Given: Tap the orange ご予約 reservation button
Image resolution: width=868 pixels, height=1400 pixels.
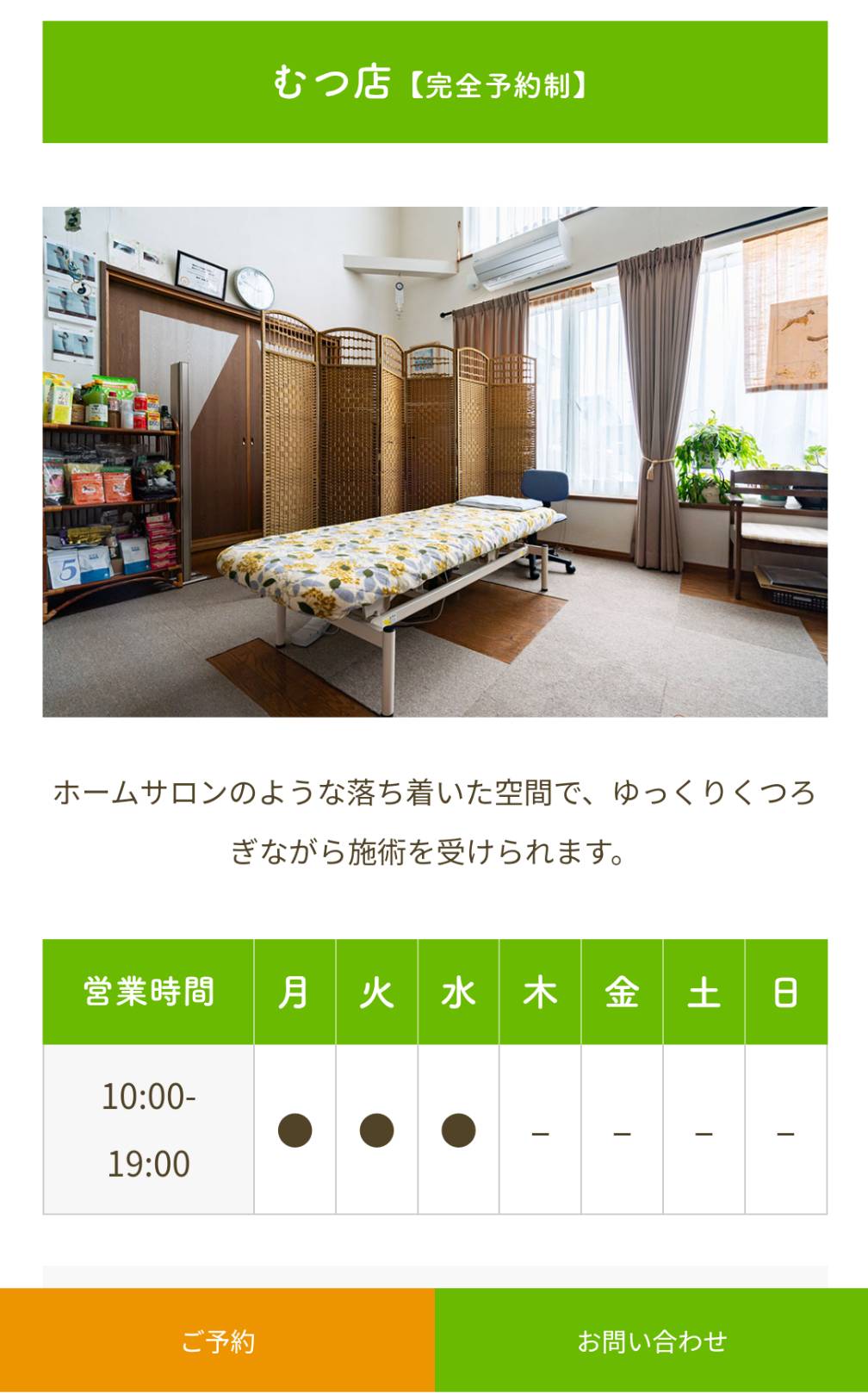Looking at the screenshot, I should tap(217, 1341).
